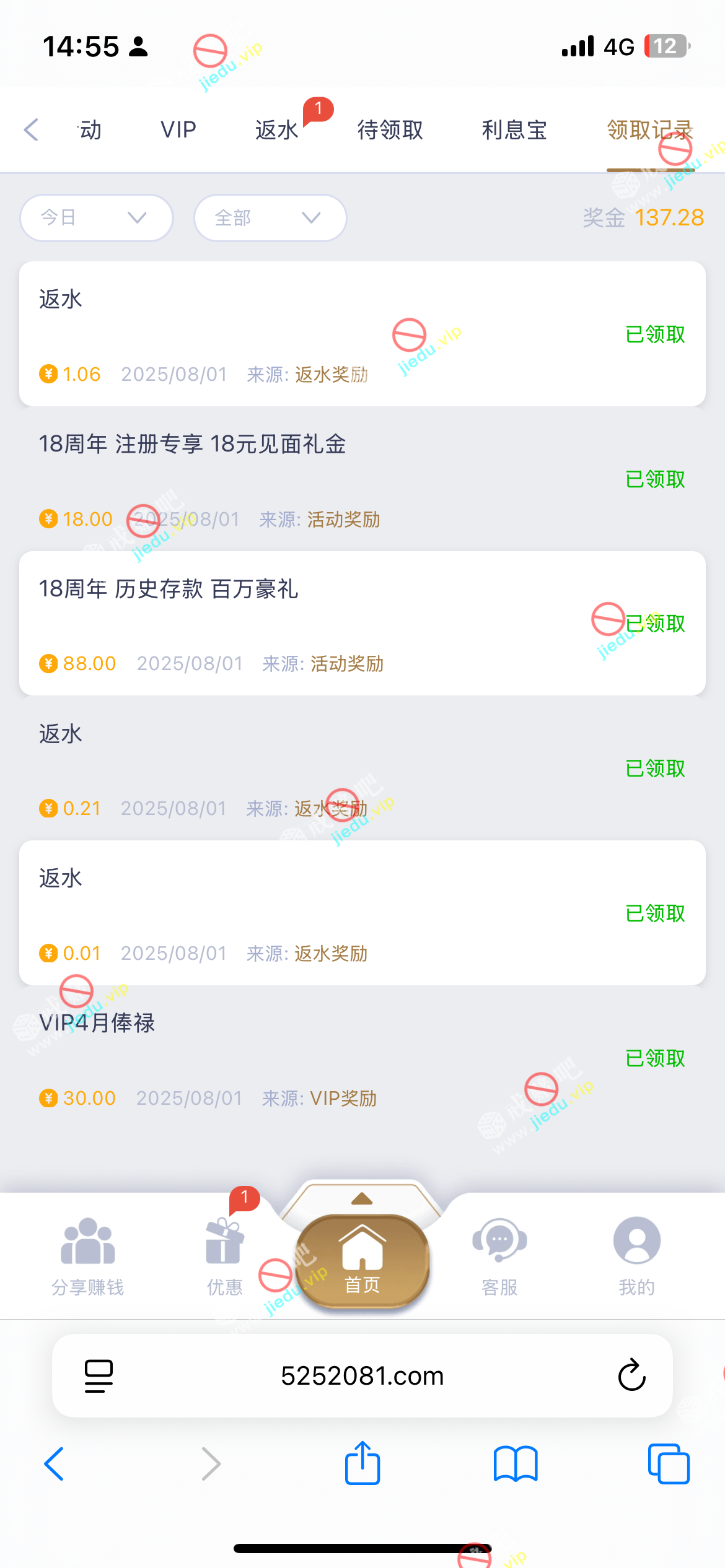
Task: Reload the page in Safari
Action: point(631,1375)
